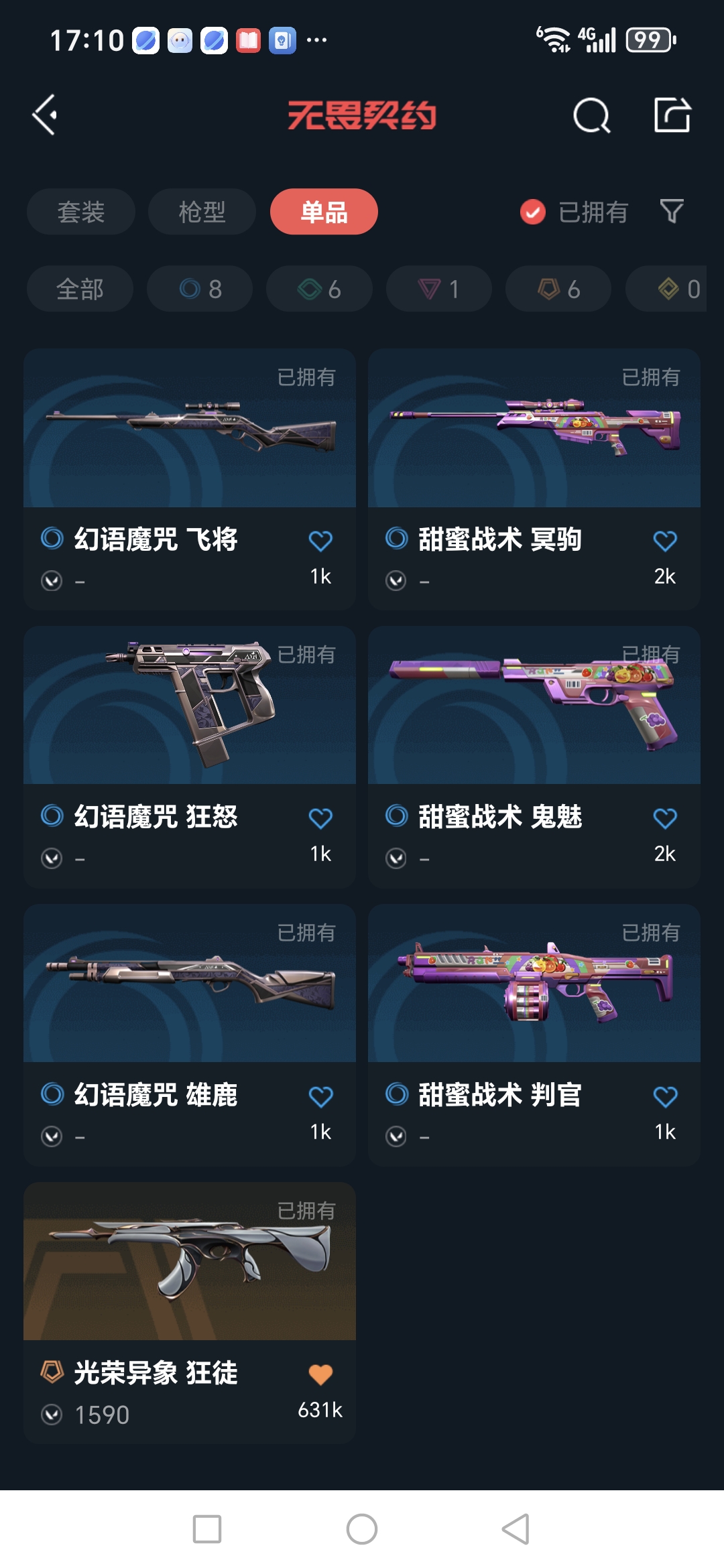
Task: Like the 幻语魔咒 狂怒 skin
Action: (320, 818)
